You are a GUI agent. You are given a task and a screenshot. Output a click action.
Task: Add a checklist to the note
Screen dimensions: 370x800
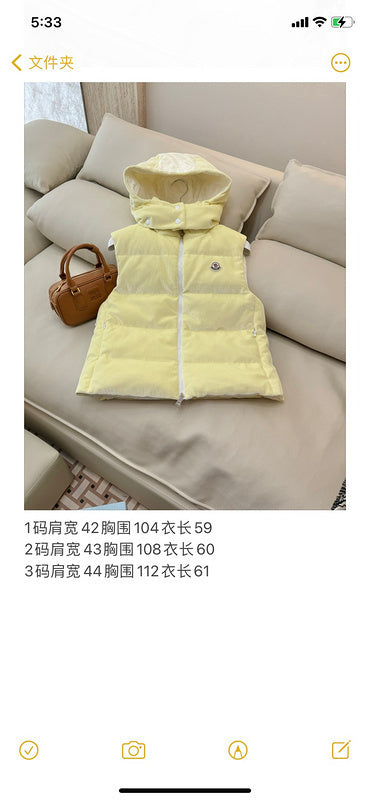pyautogui.click(x=29, y=750)
